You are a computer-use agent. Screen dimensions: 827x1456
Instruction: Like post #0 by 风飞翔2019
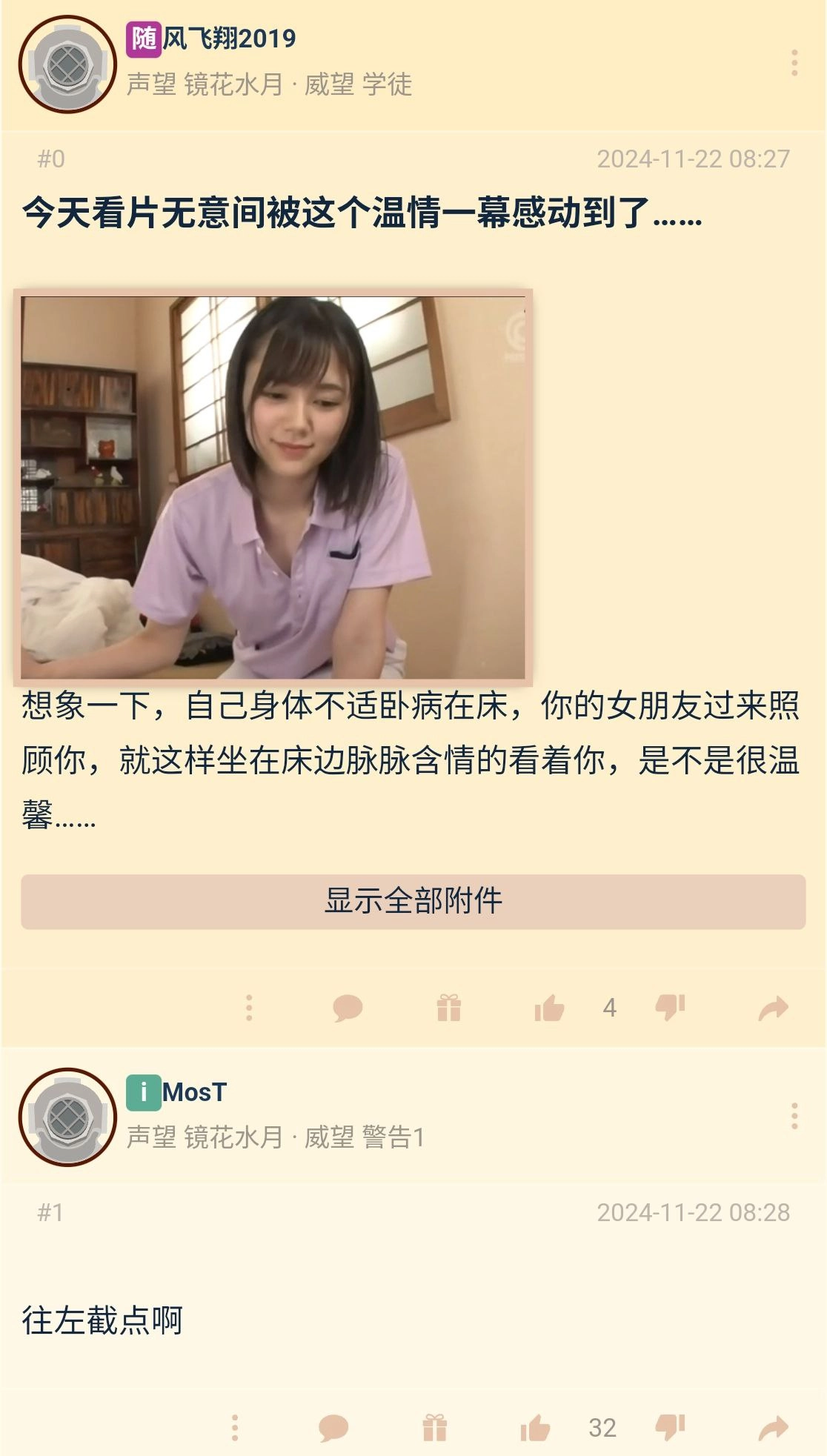(x=549, y=1008)
